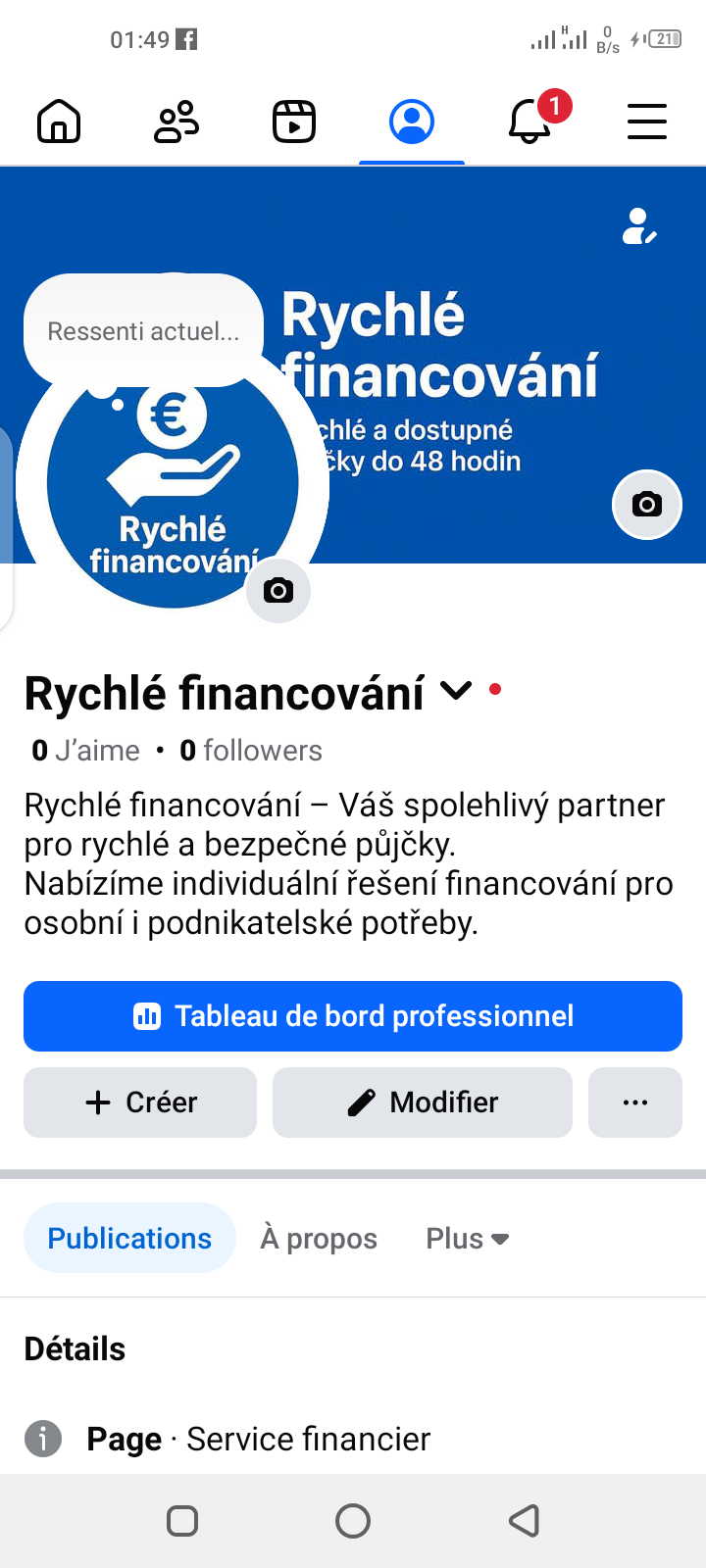Tap the avatar edit icon on cover
The image size is (706, 1568).
pyautogui.click(x=640, y=226)
